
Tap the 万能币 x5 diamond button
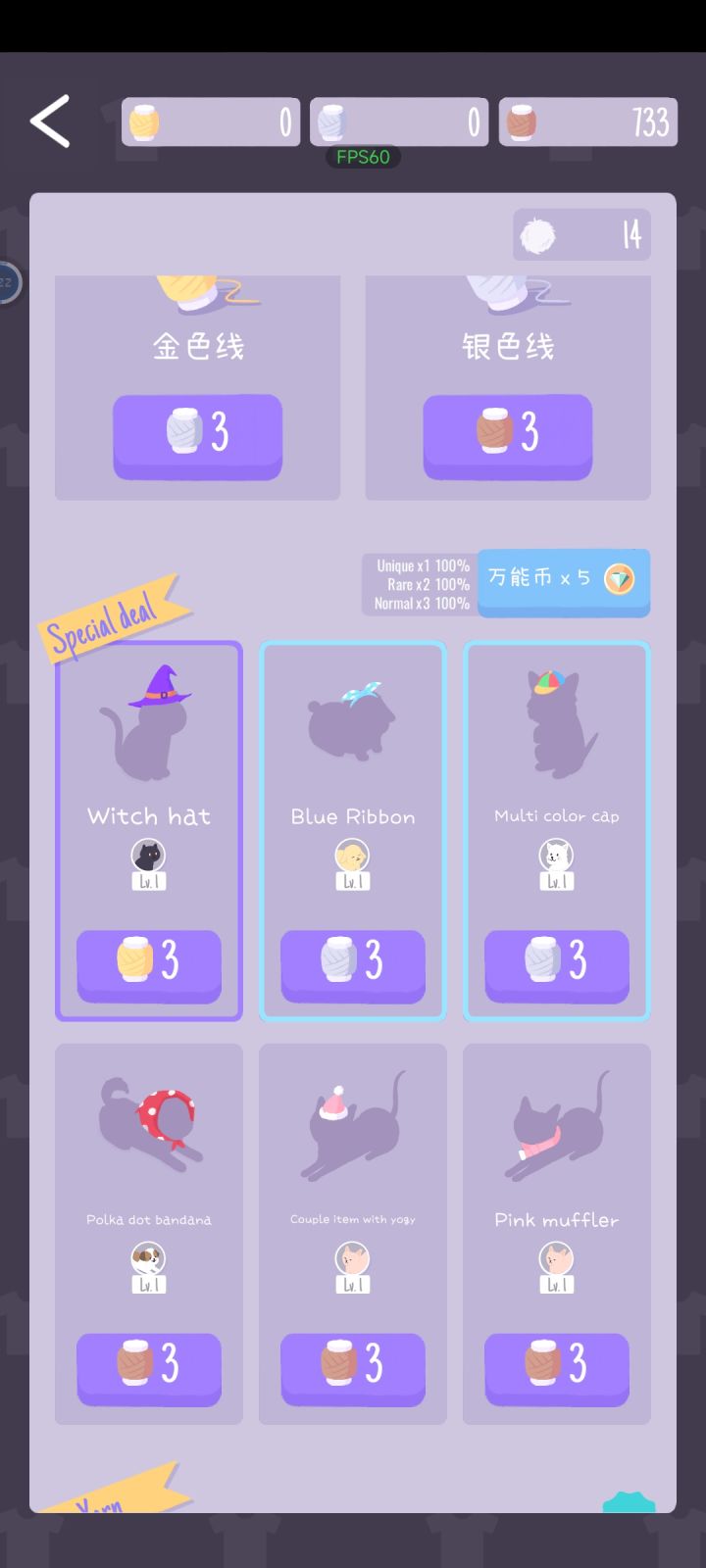564,580
